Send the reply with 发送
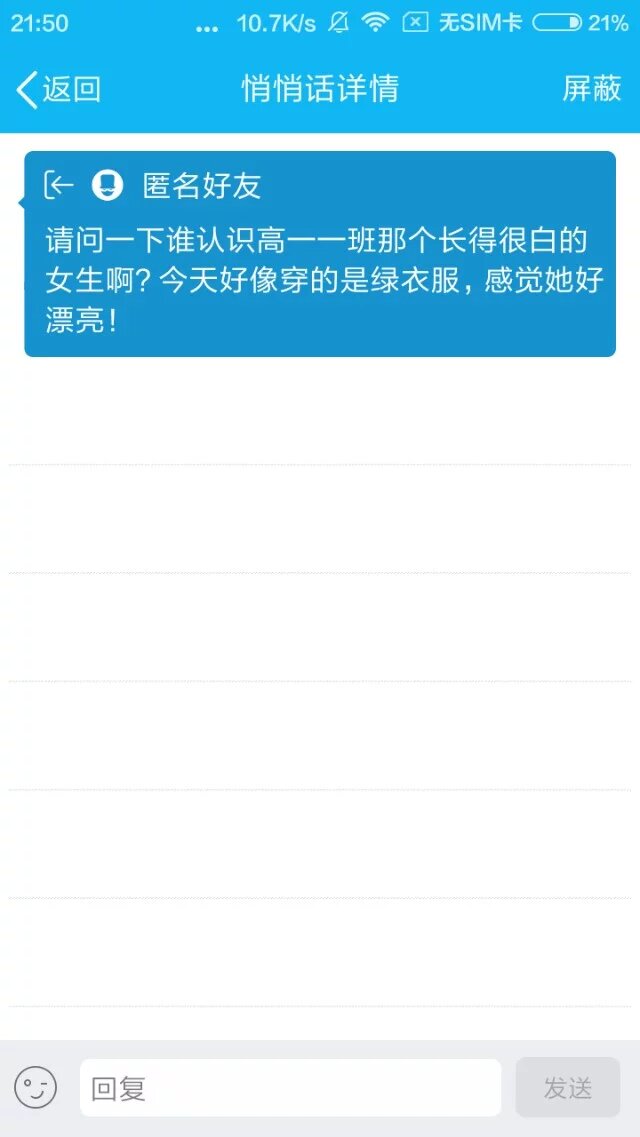This screenshot has width=640, height=1137. point(567,1087)
